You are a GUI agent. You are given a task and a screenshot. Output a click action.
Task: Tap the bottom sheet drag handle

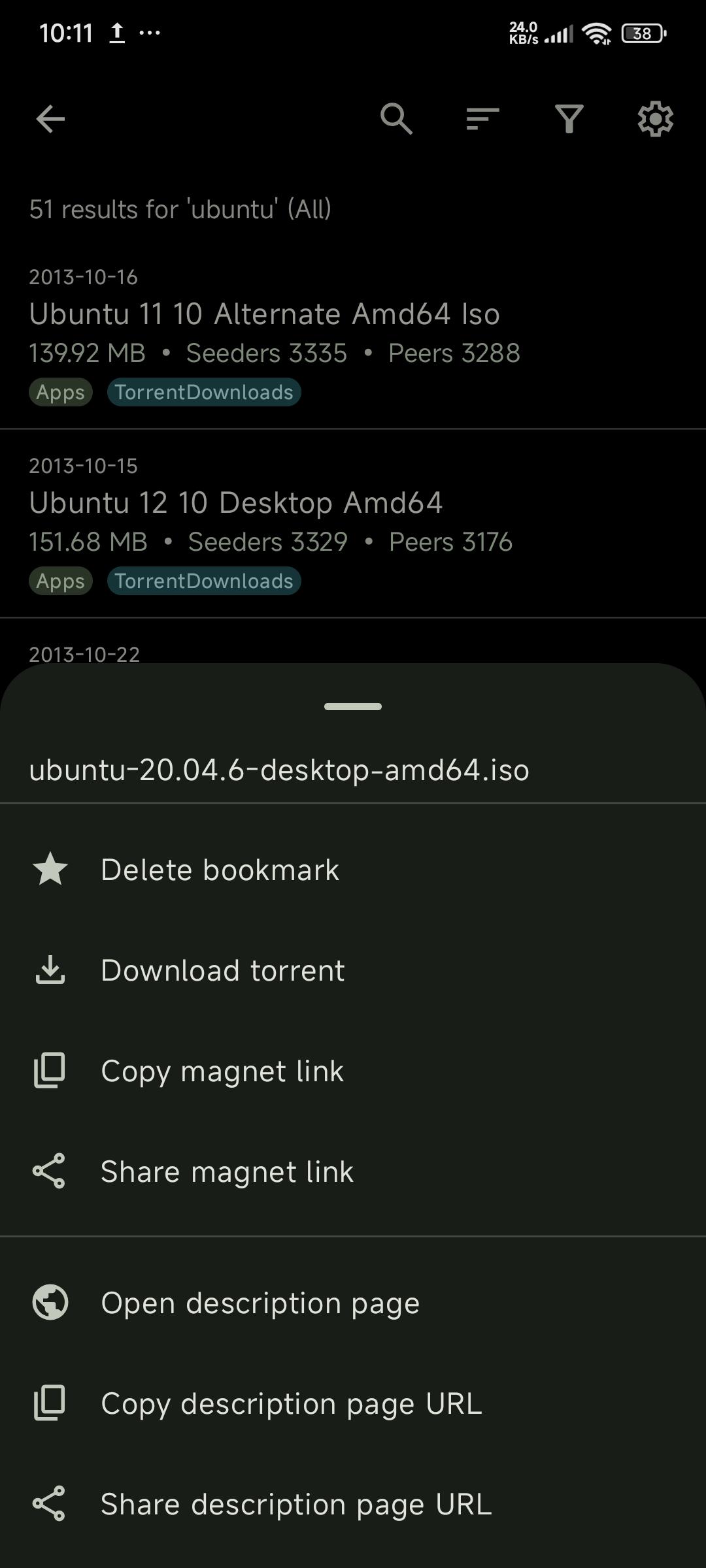353,706
